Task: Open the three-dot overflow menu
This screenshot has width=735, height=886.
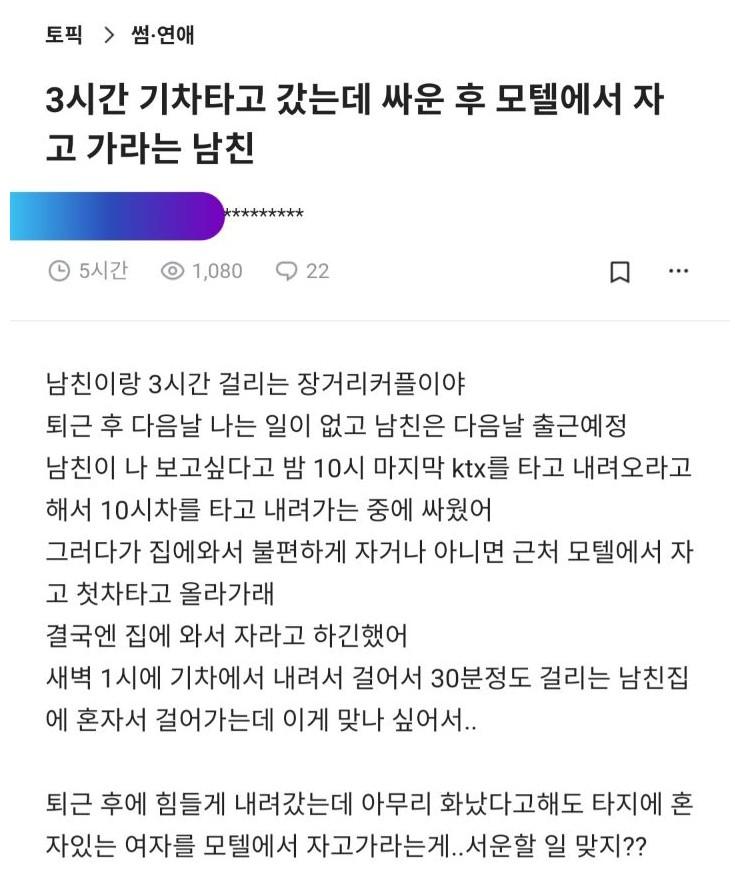Action: click(x=678, y=271)
